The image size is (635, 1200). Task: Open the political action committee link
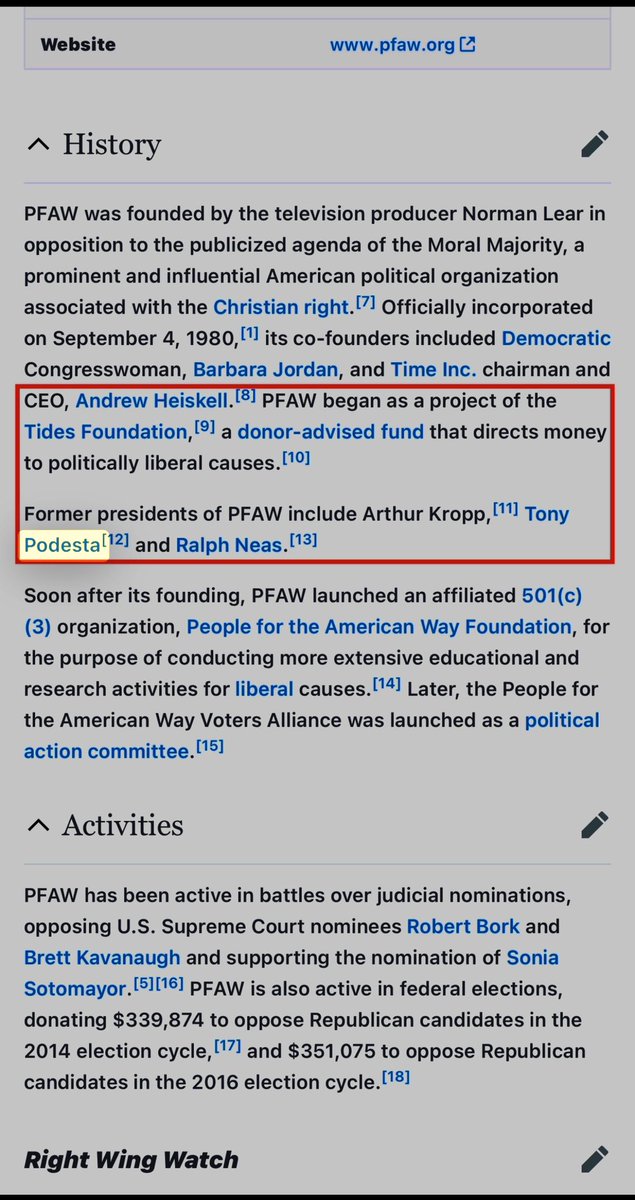click(106, 751)
